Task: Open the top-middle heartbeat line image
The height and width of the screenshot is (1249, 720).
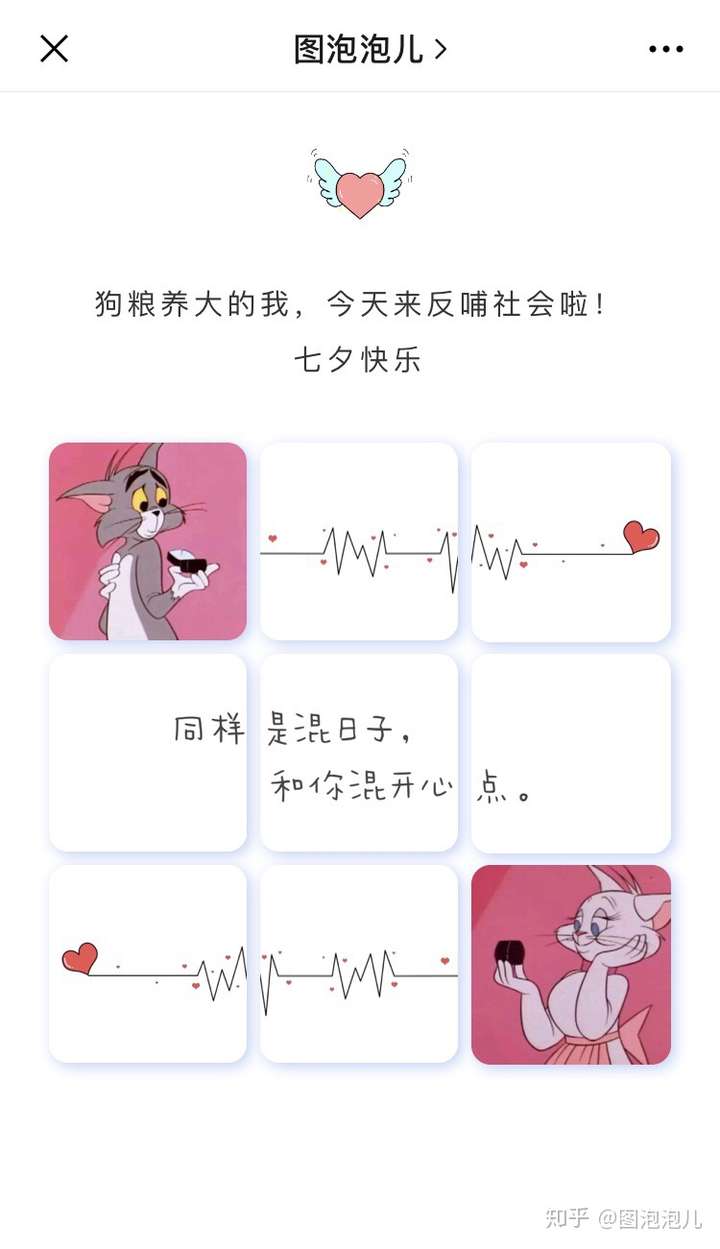Action: (x=360, y=541)
